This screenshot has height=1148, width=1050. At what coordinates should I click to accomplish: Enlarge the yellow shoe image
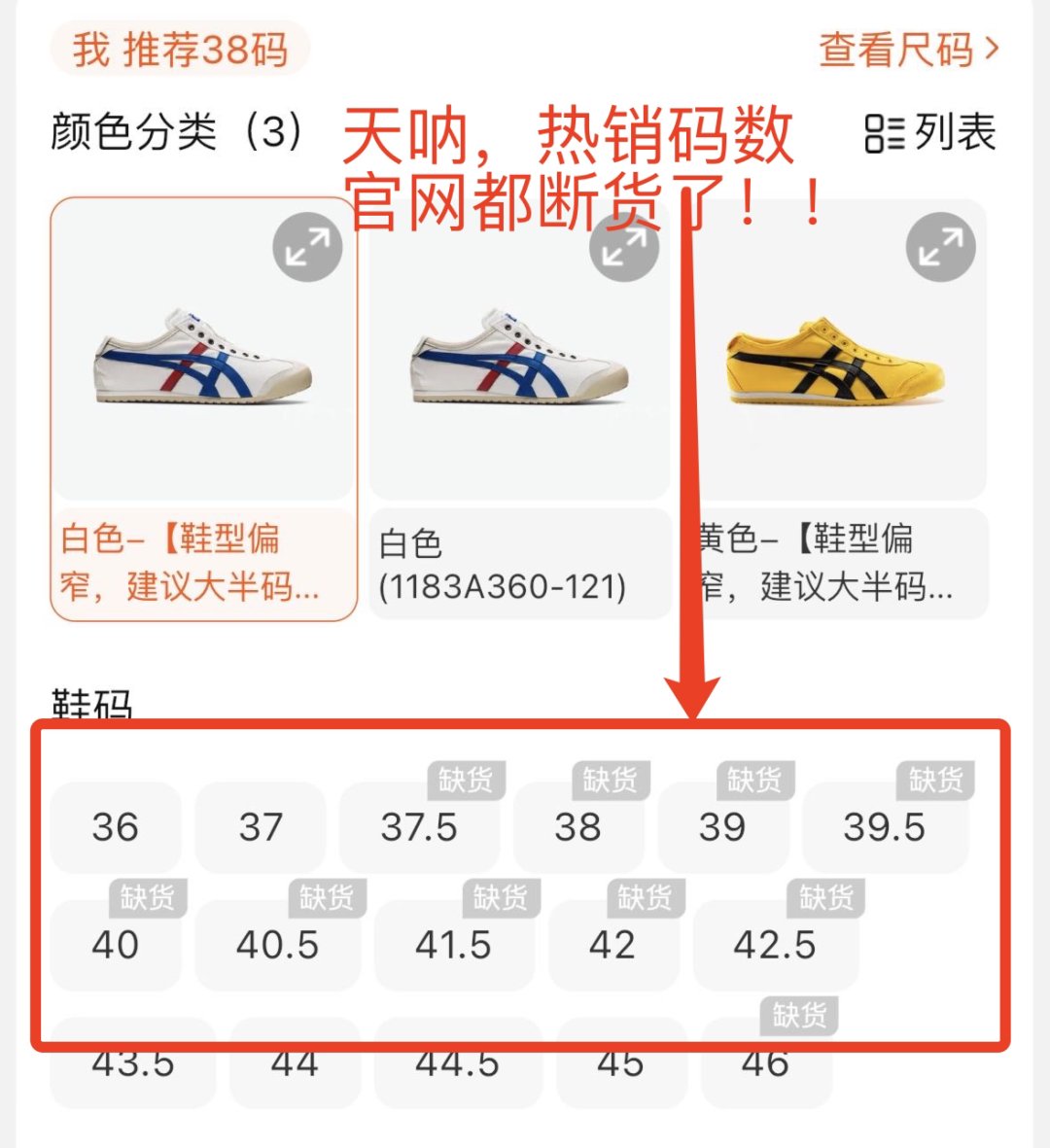click(940, 247)
